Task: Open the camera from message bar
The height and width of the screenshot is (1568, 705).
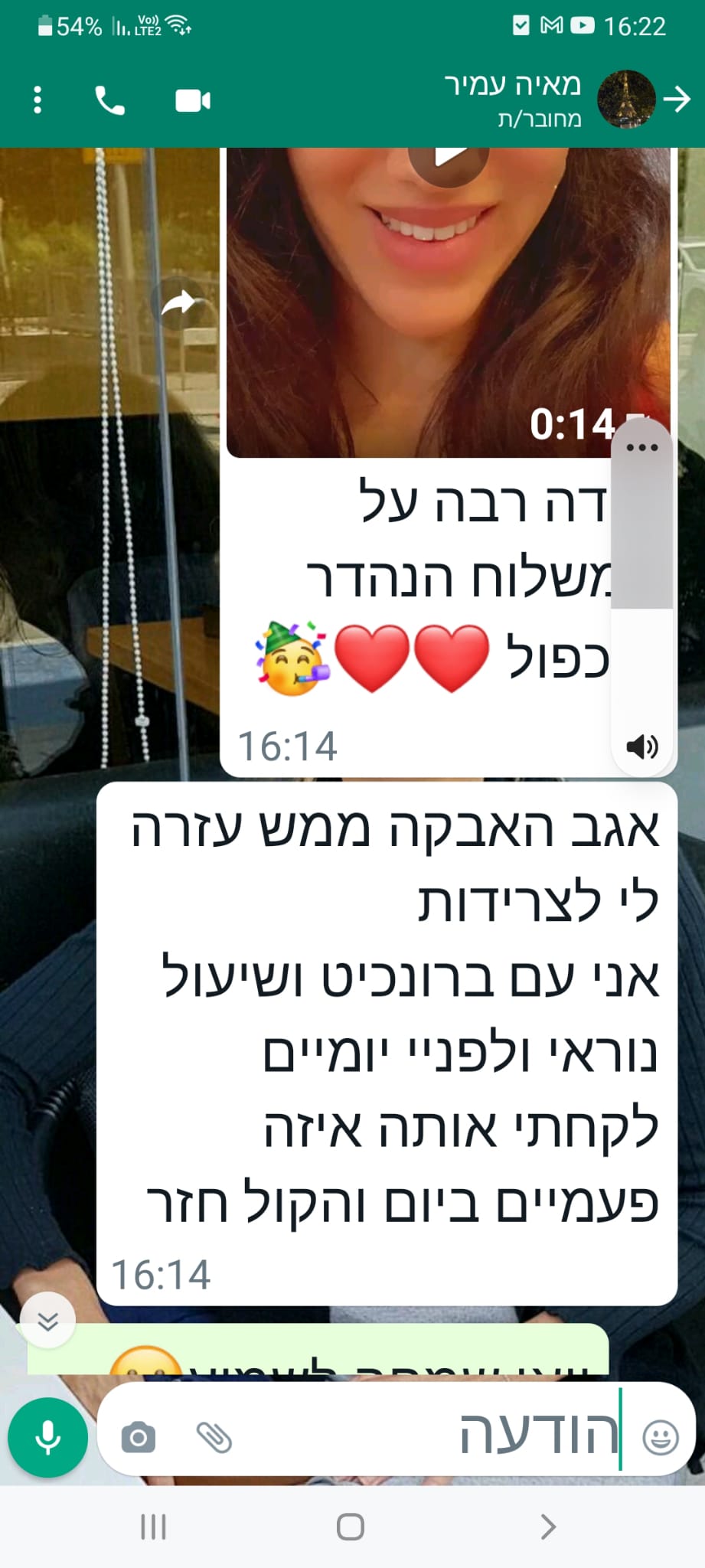Action: (139, 1438)
